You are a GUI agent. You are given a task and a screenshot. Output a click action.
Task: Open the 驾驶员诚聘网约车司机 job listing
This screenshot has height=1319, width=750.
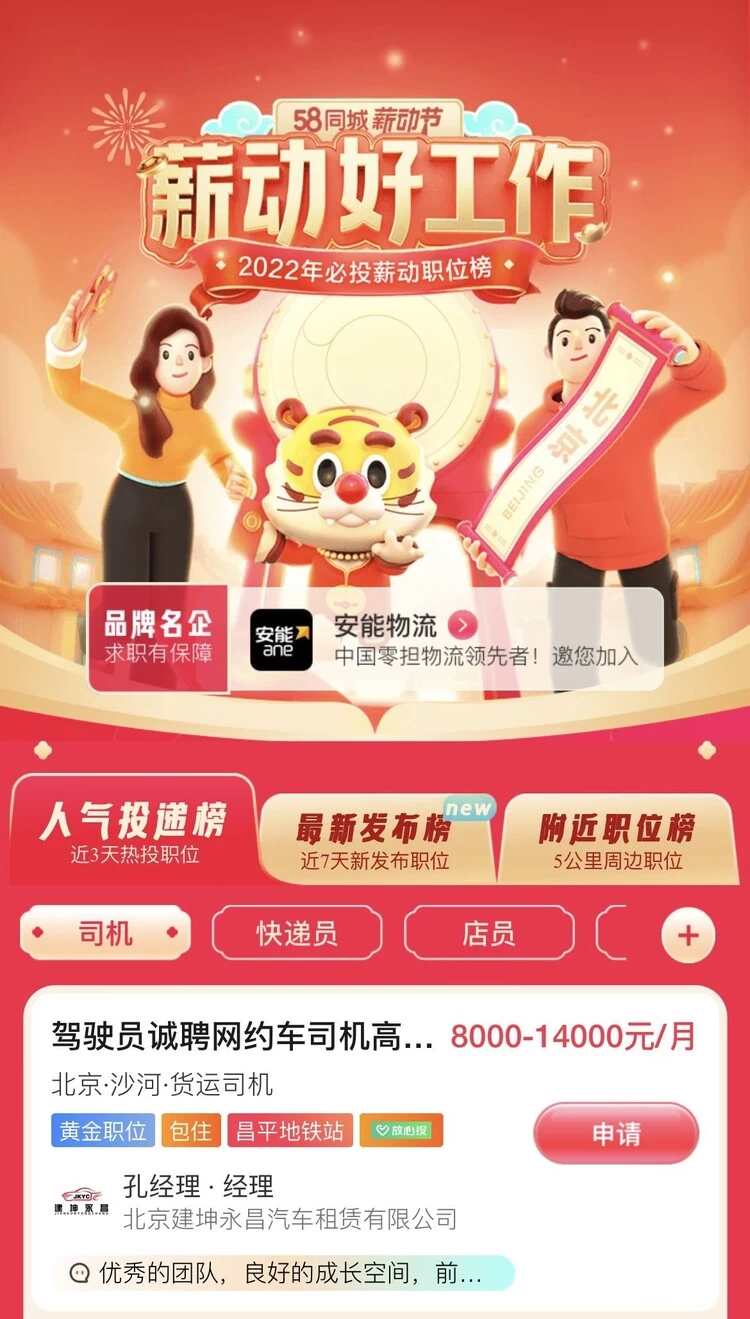click(243, 1037)
